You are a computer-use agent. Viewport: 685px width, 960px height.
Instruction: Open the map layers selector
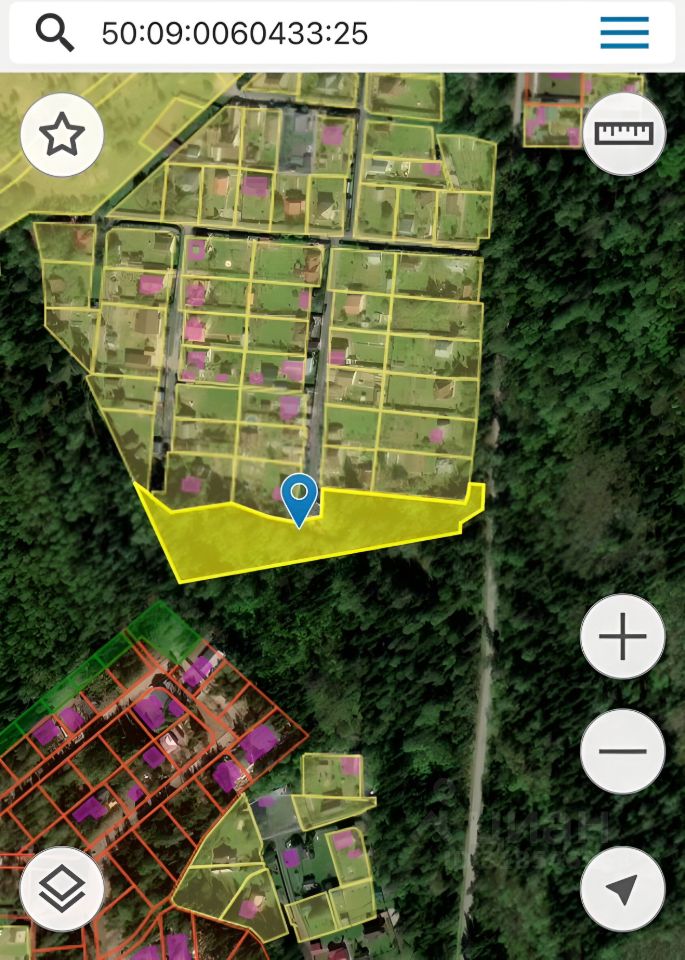(62, 889)
